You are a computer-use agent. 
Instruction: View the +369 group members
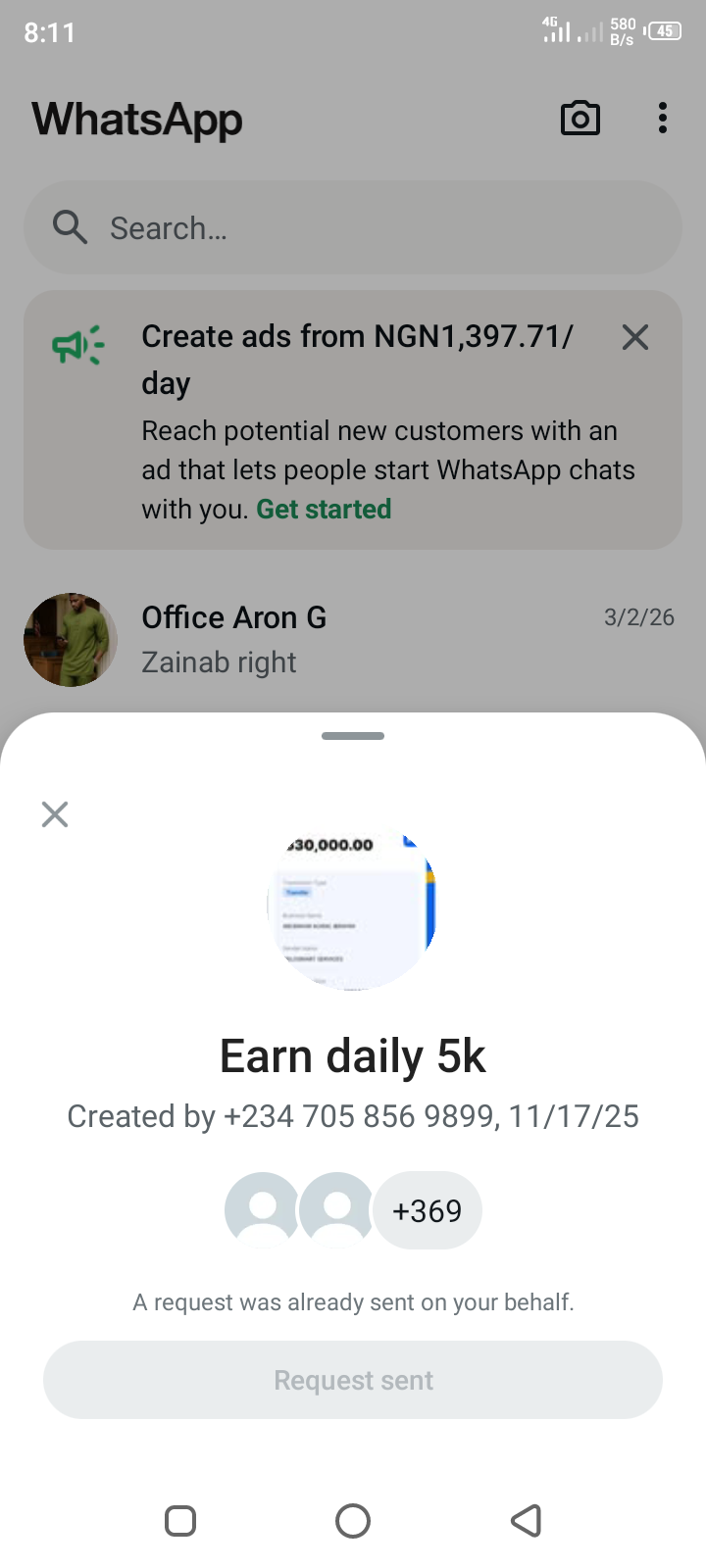coord(427,1211)
